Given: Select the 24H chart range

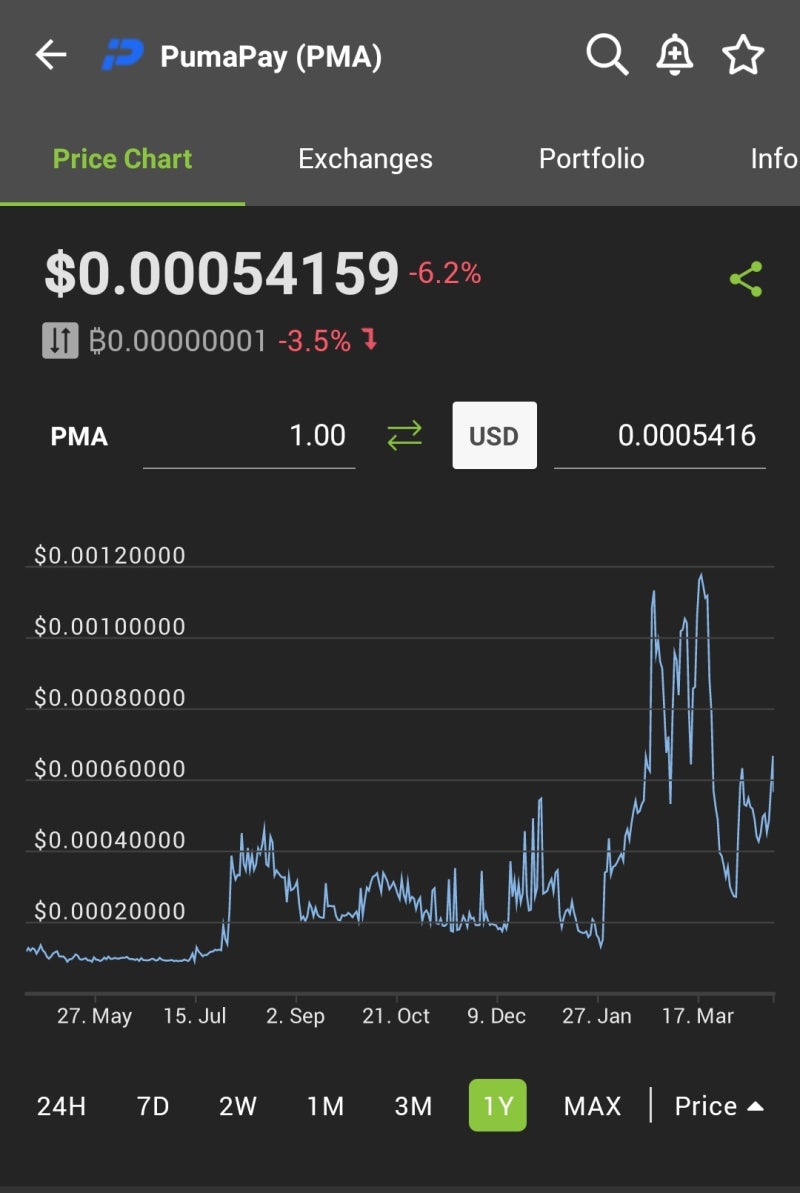Looking at the screenshot, I should click(61, 1106).
